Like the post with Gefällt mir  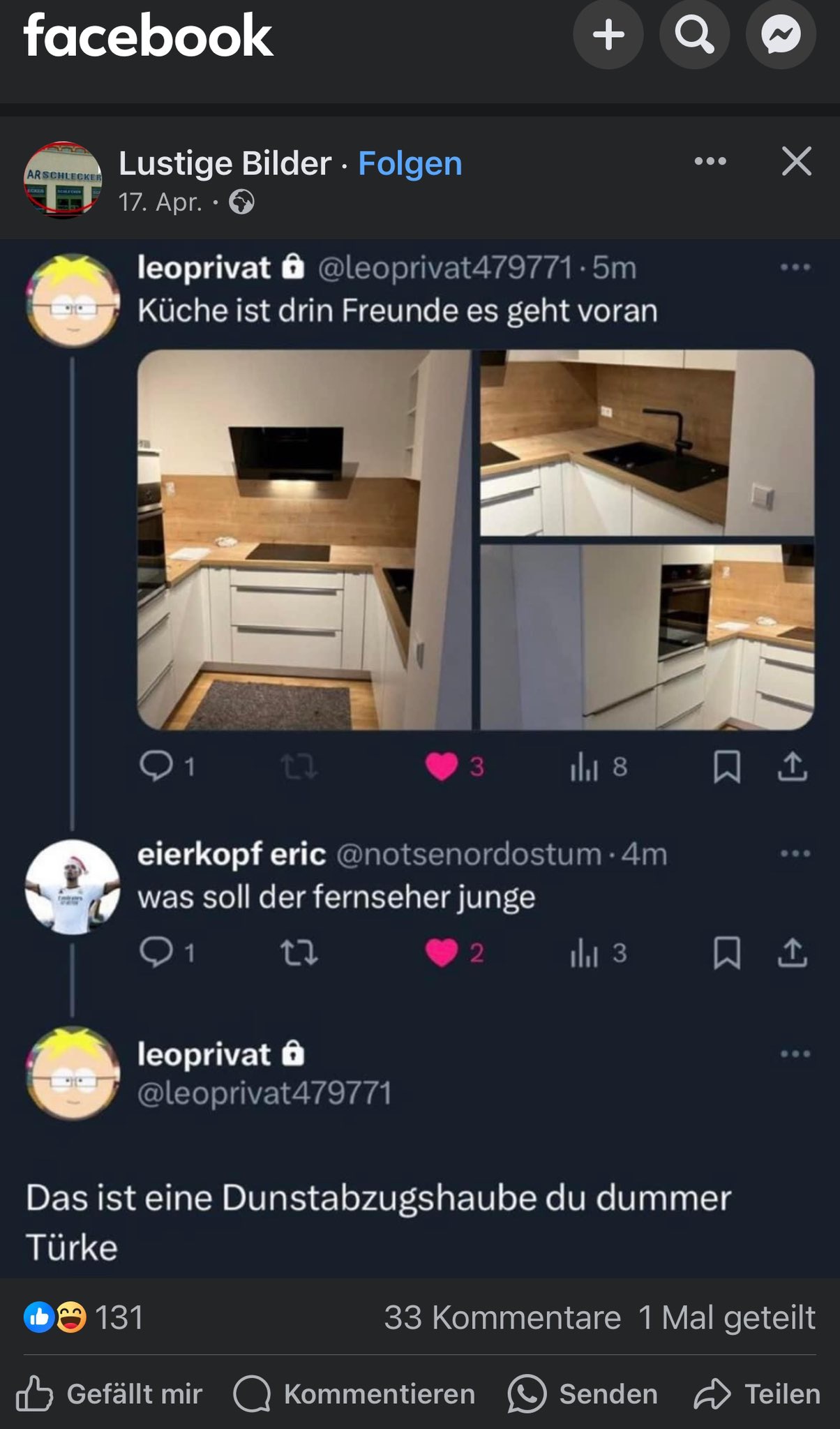coord(110,1394)
